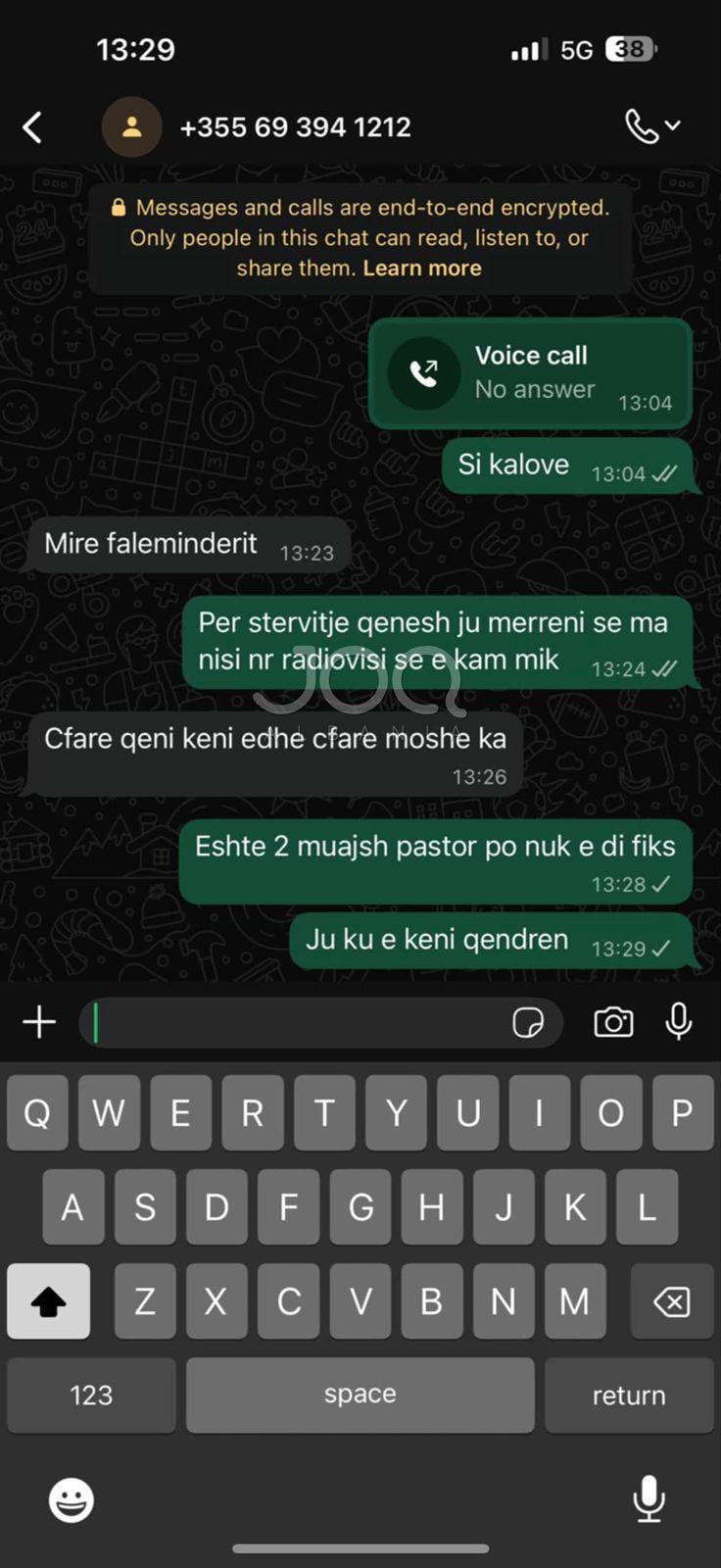Viewport: 721px width, 1568px height.
Task: Open contact info for +355 69 394 1212
Action: click(x=295, y=127)
